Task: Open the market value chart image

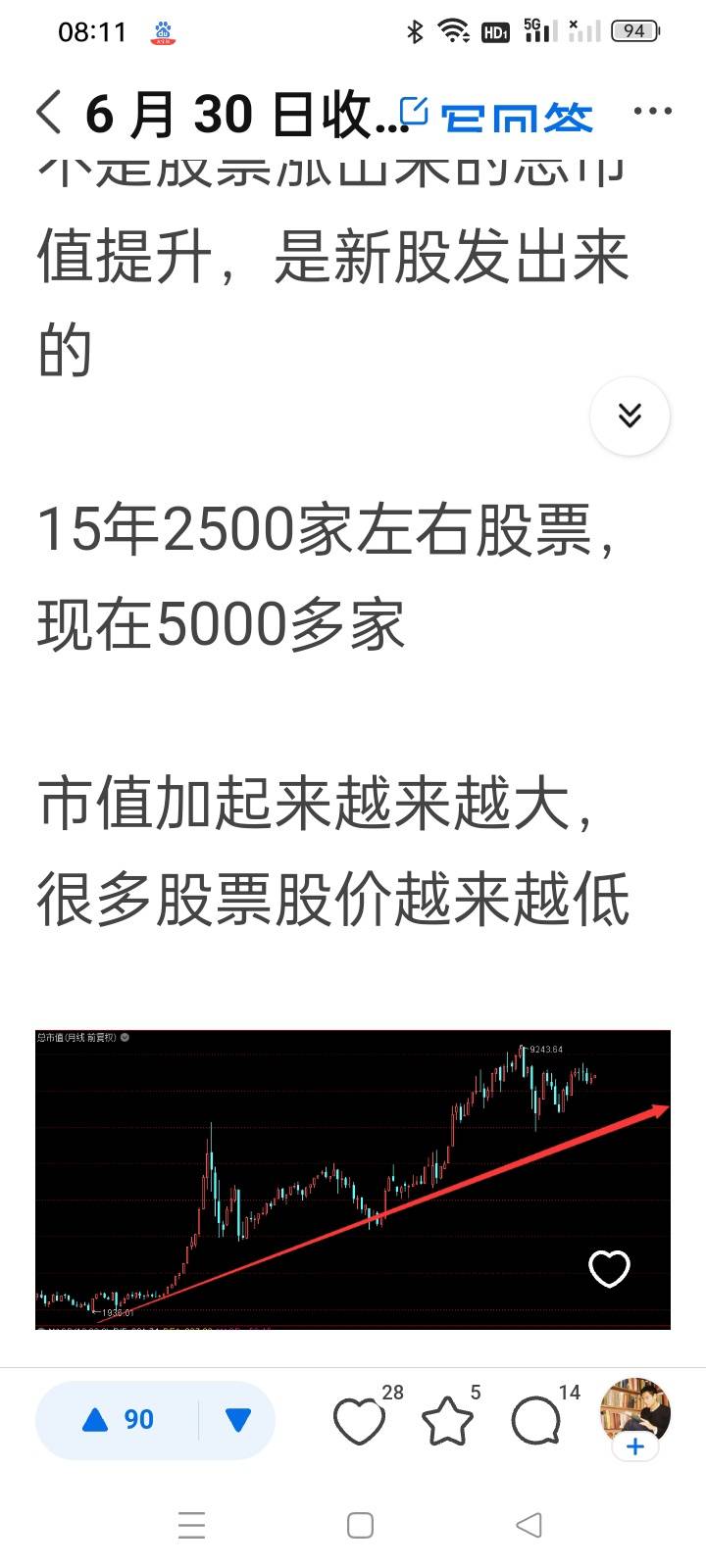Action: 353,1179
